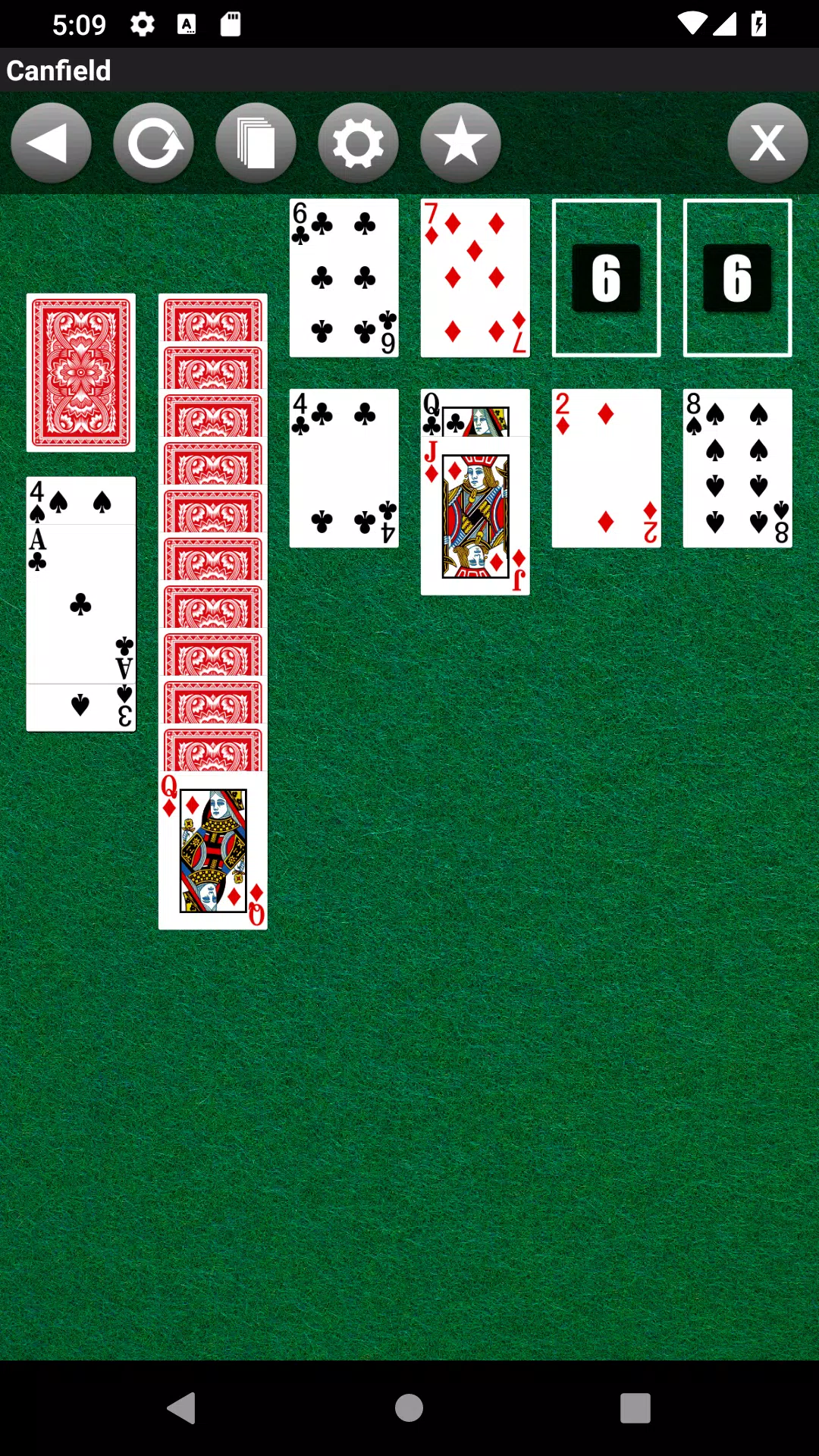Select the jack of diamonds tableau card
The width and height of the screenshot is (819, 1456).
point(475,516)
